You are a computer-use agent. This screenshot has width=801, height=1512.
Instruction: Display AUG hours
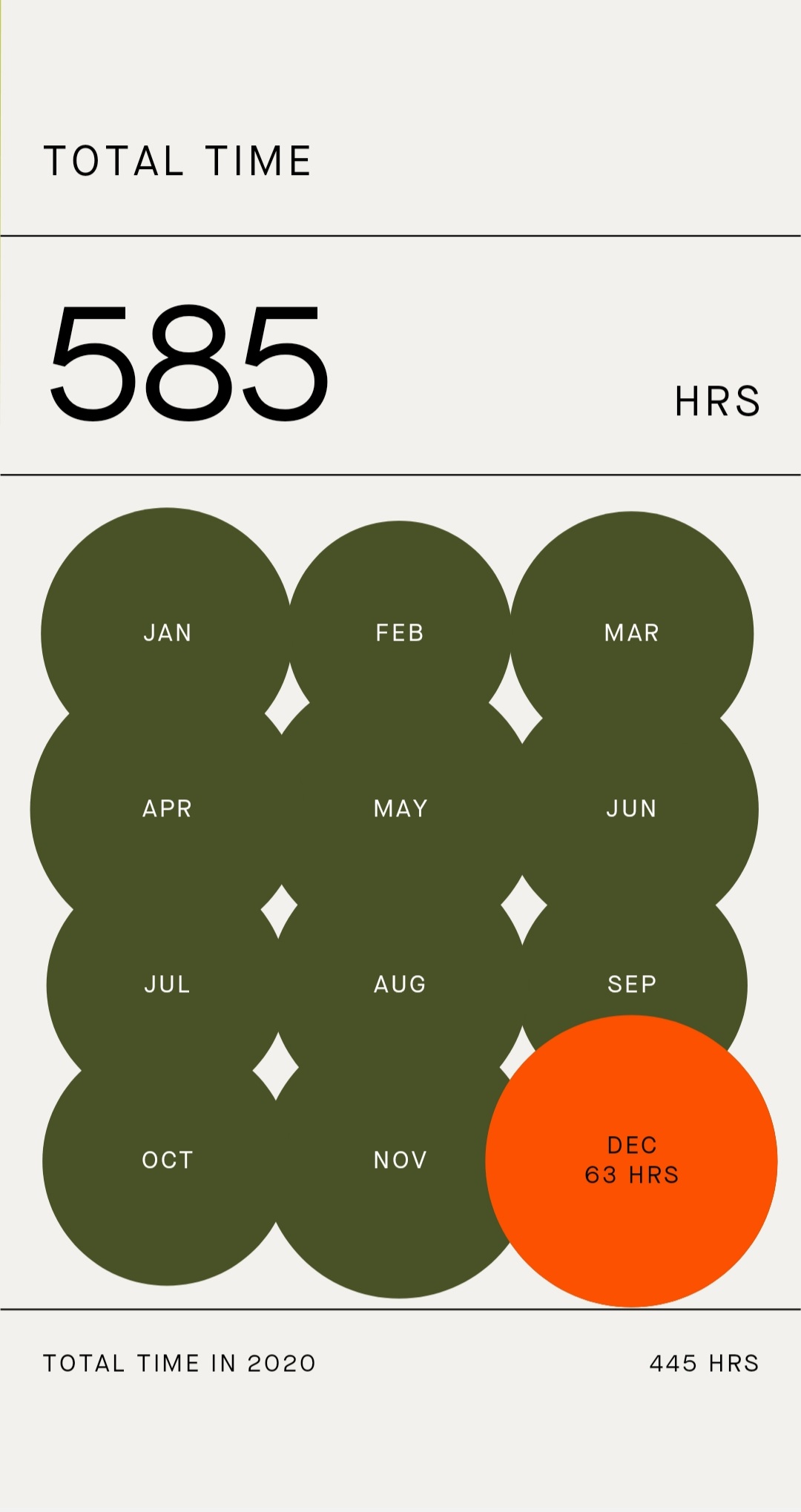400,984
